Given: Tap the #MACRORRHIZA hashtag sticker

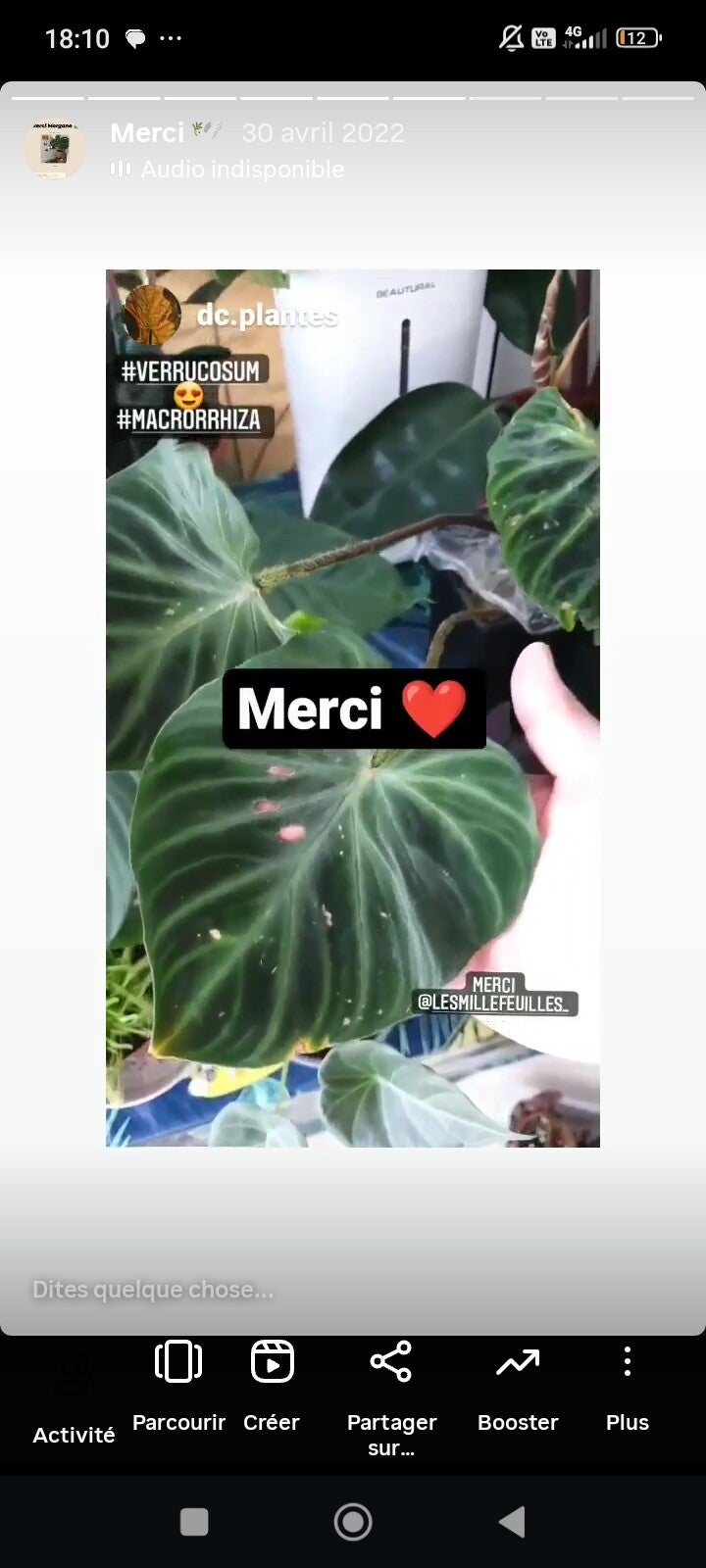Looking at the screenshot, I should click(188, 419).
